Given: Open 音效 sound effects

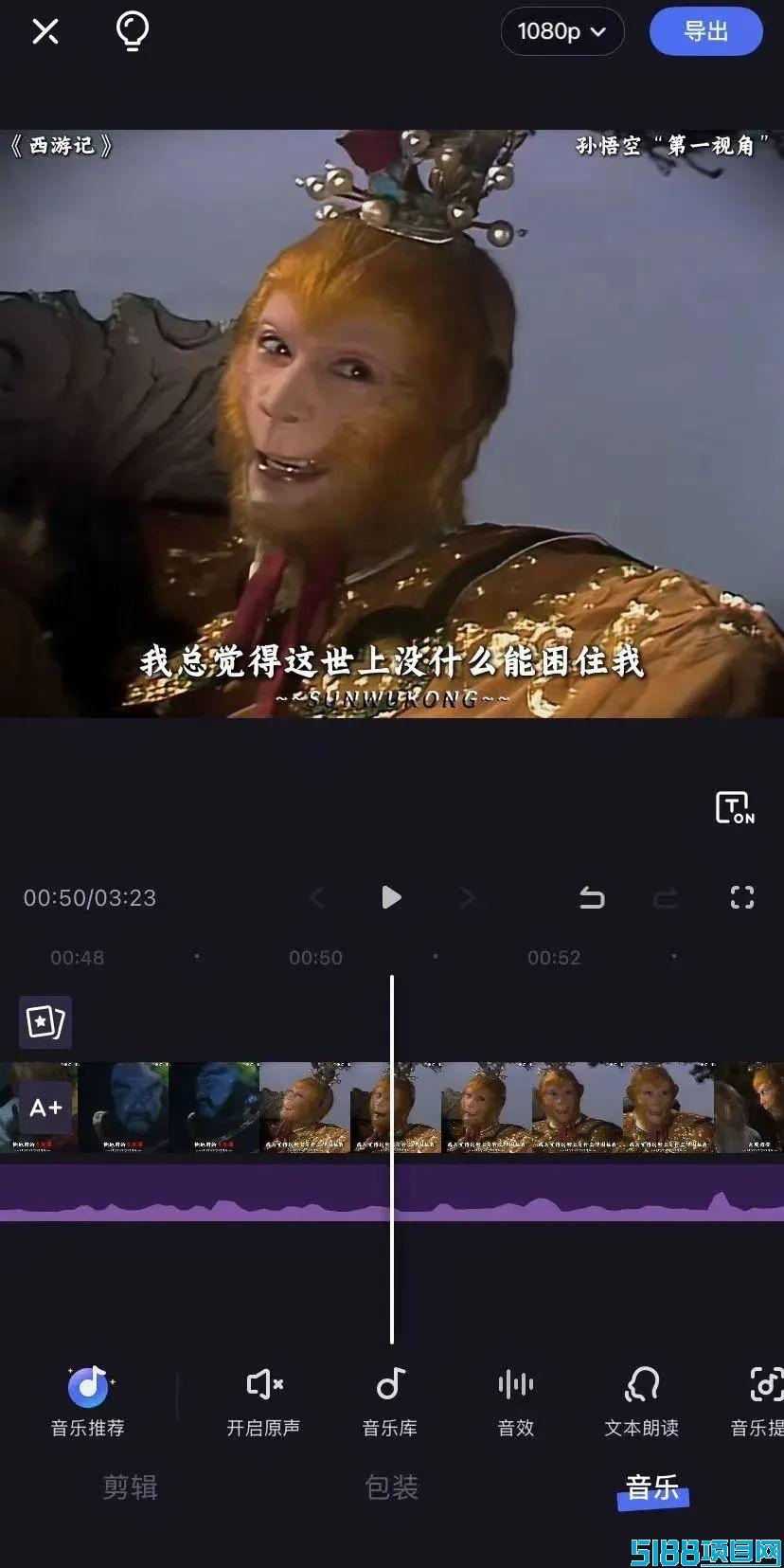Looking at the screenshot, I should click(516, 1402).
